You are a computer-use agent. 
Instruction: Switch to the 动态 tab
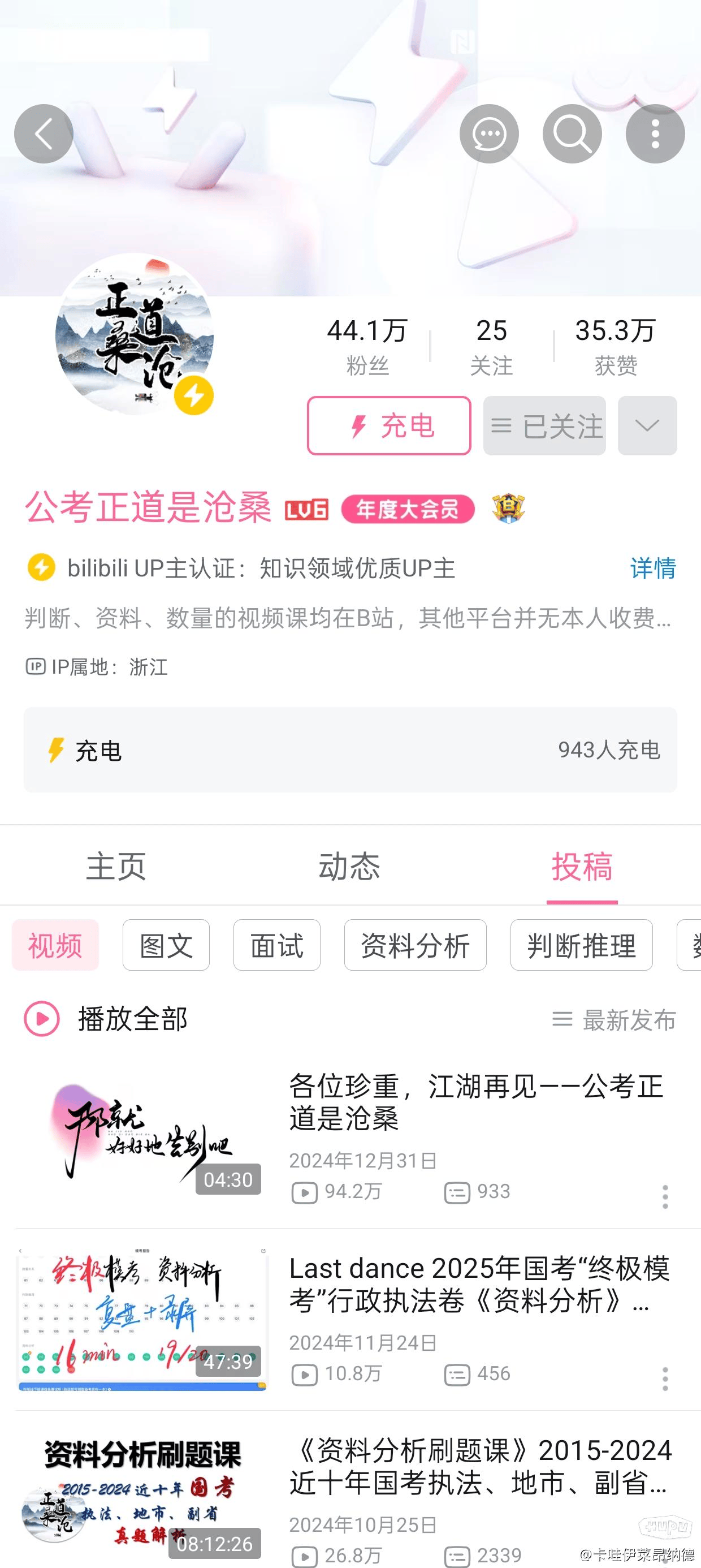coord(349,865)
